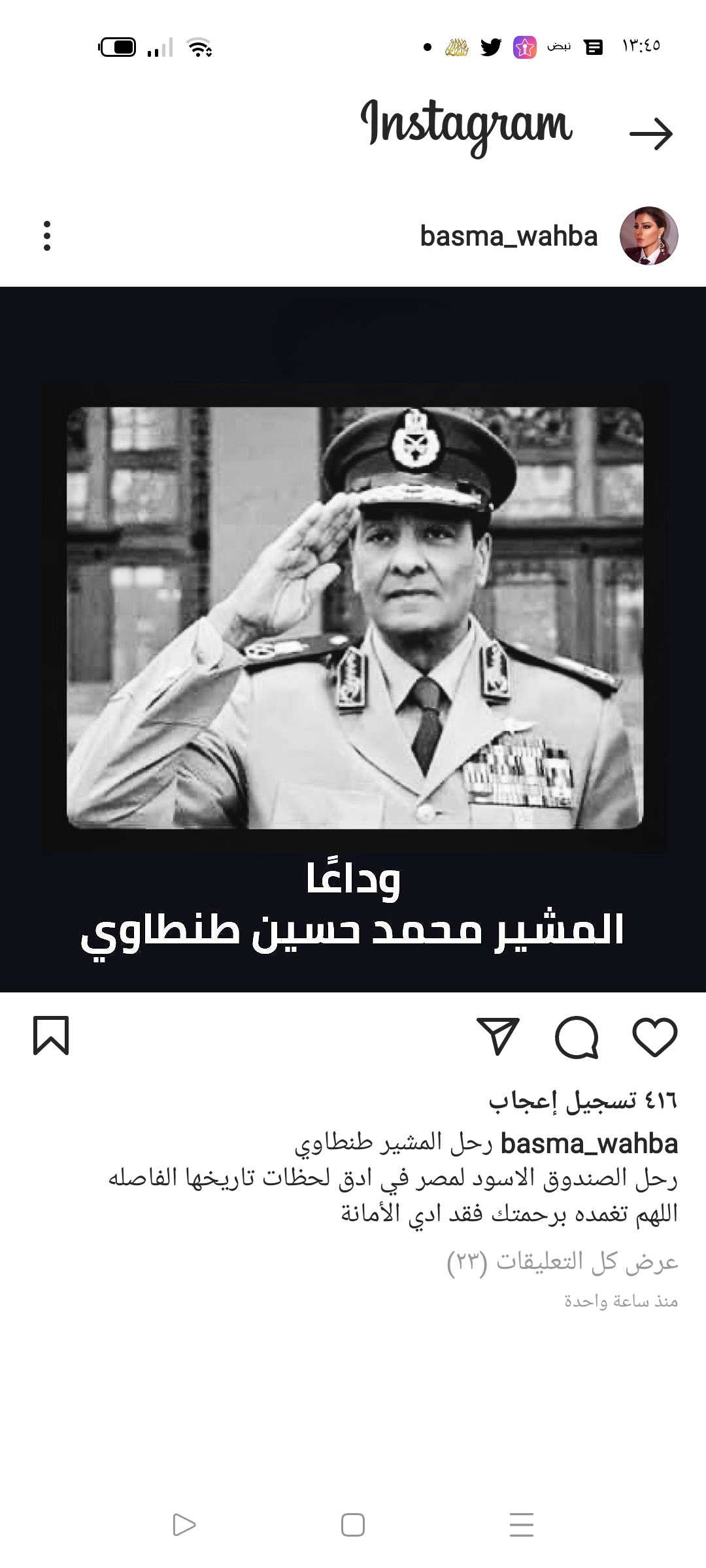
Task: Open comments via speech bubble icon
Action: pyautogui.click(x=577, y=1037)
